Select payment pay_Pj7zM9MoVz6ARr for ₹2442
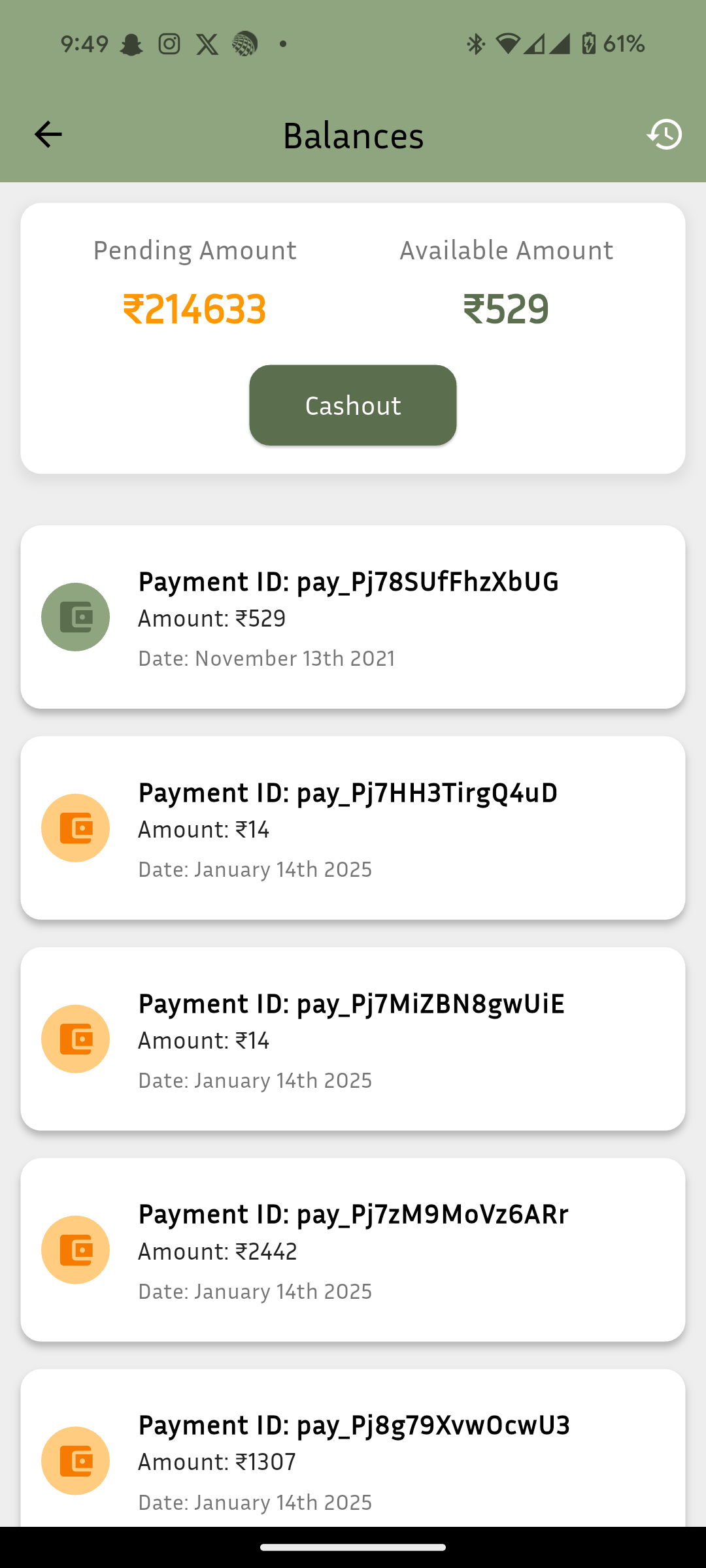The image size is (706, 1568). click(x=353, y=1250)
